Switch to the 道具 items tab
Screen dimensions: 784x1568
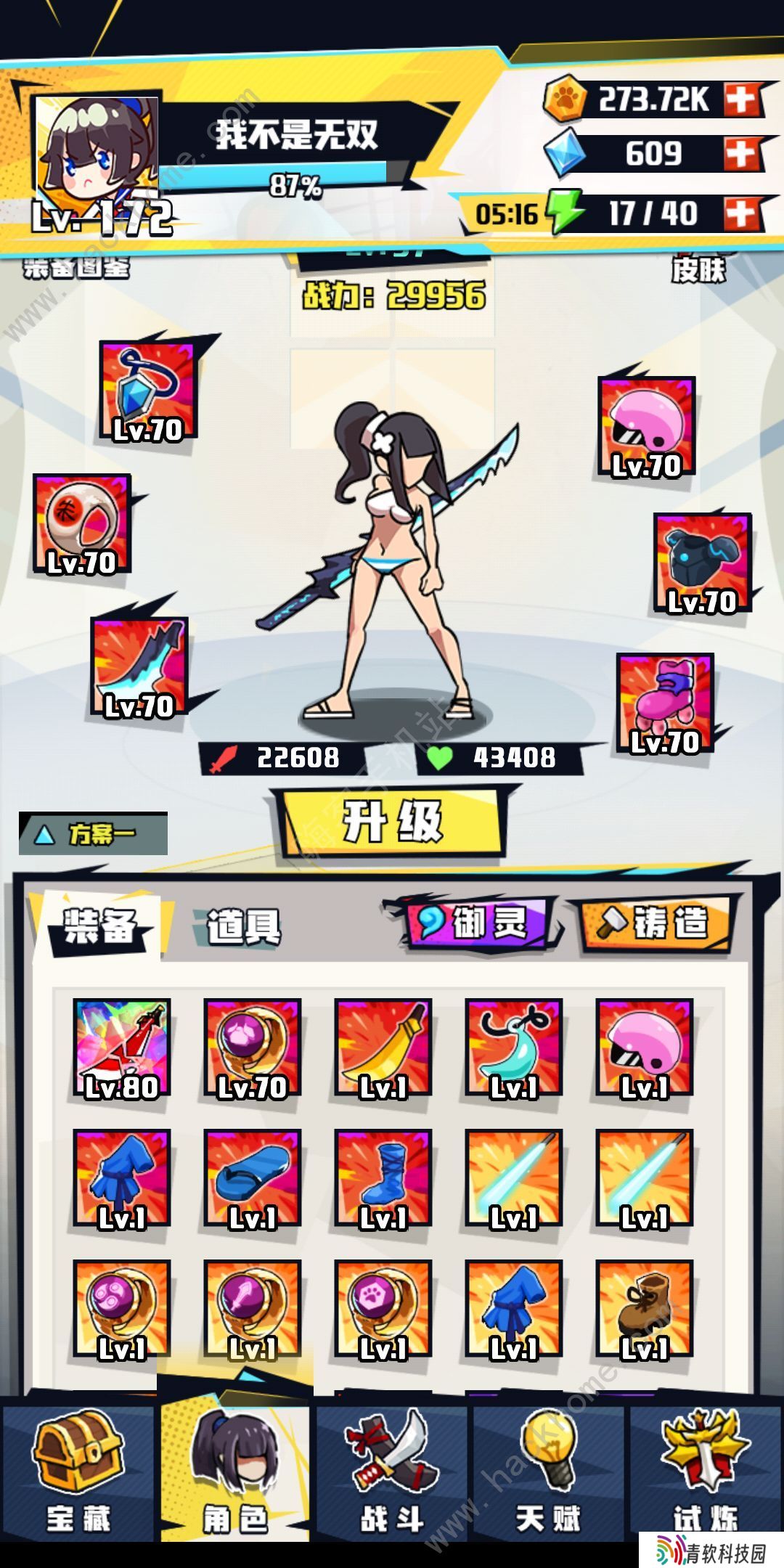pos(242,927)
